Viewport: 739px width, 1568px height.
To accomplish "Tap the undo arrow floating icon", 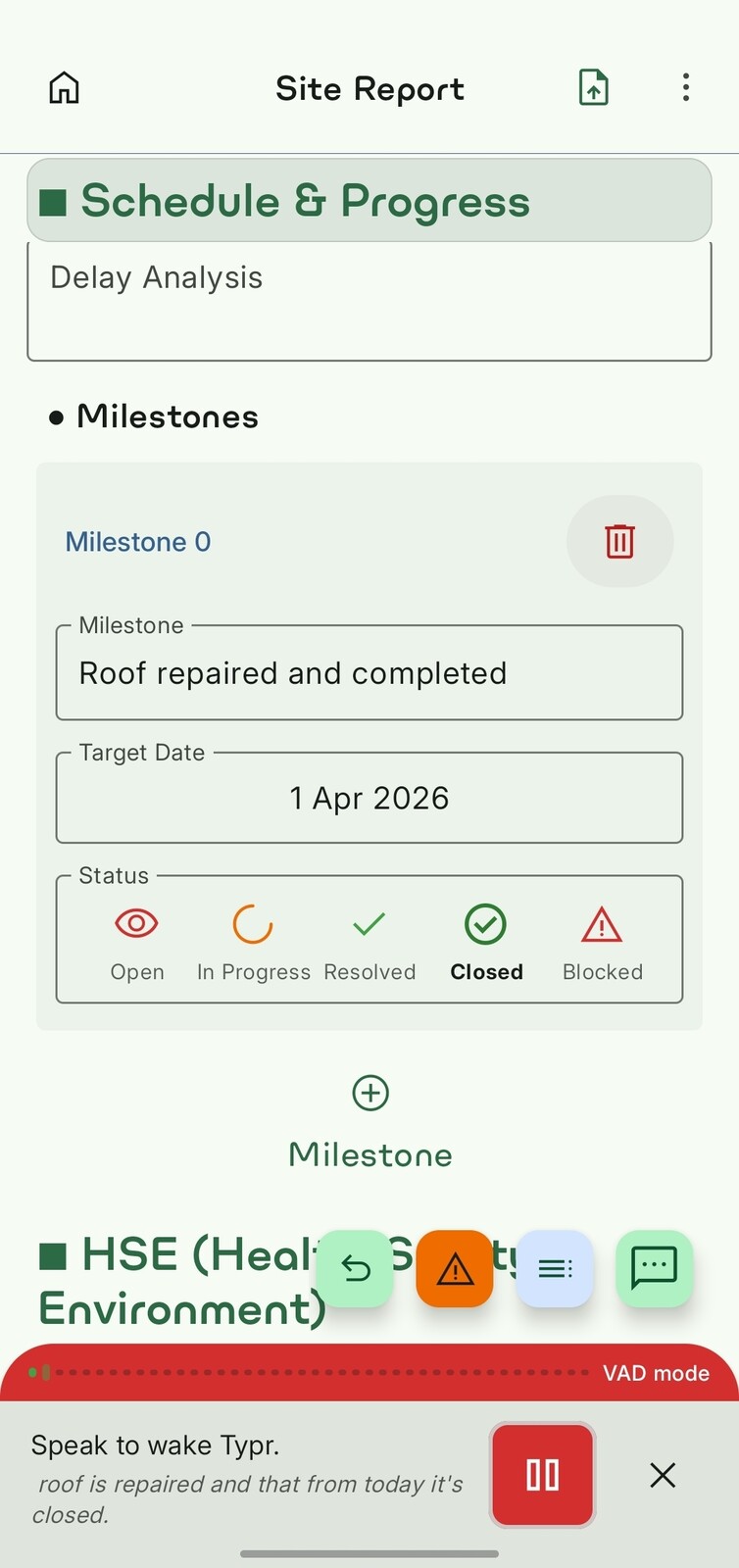I will point(355,1268).
